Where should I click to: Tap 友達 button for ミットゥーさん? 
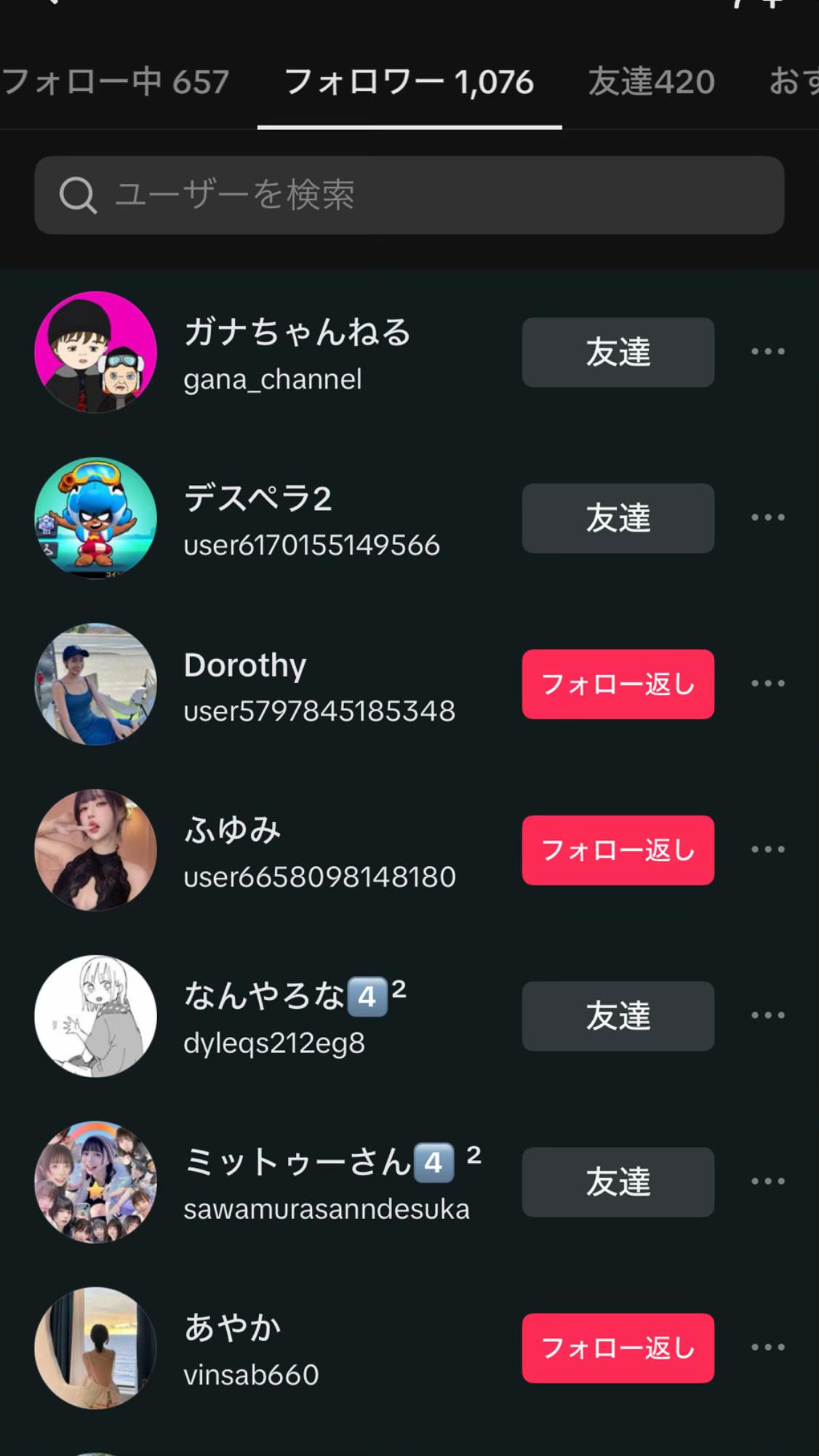coord(618,1182)
